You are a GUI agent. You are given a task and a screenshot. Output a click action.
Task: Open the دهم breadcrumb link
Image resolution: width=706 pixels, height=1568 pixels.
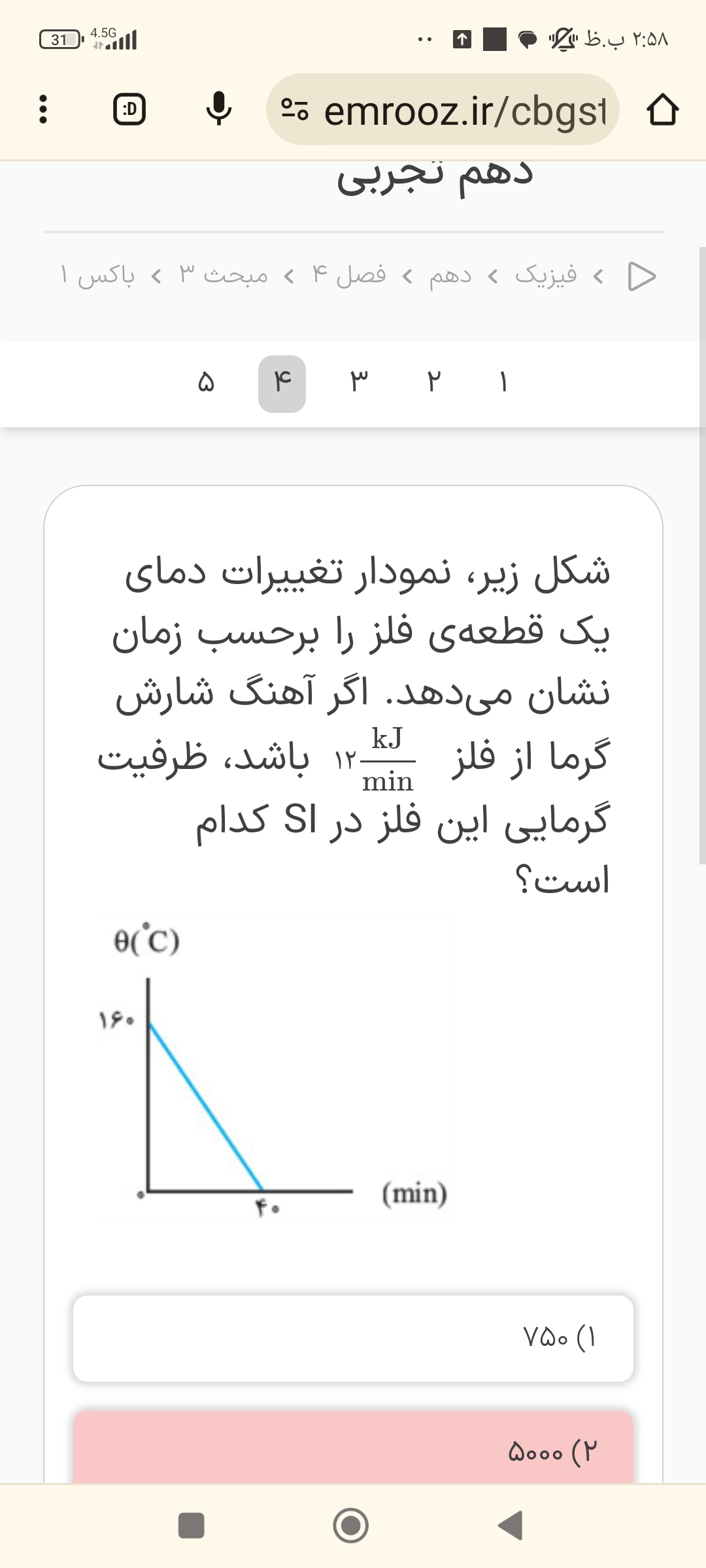[x=450, y=275]
